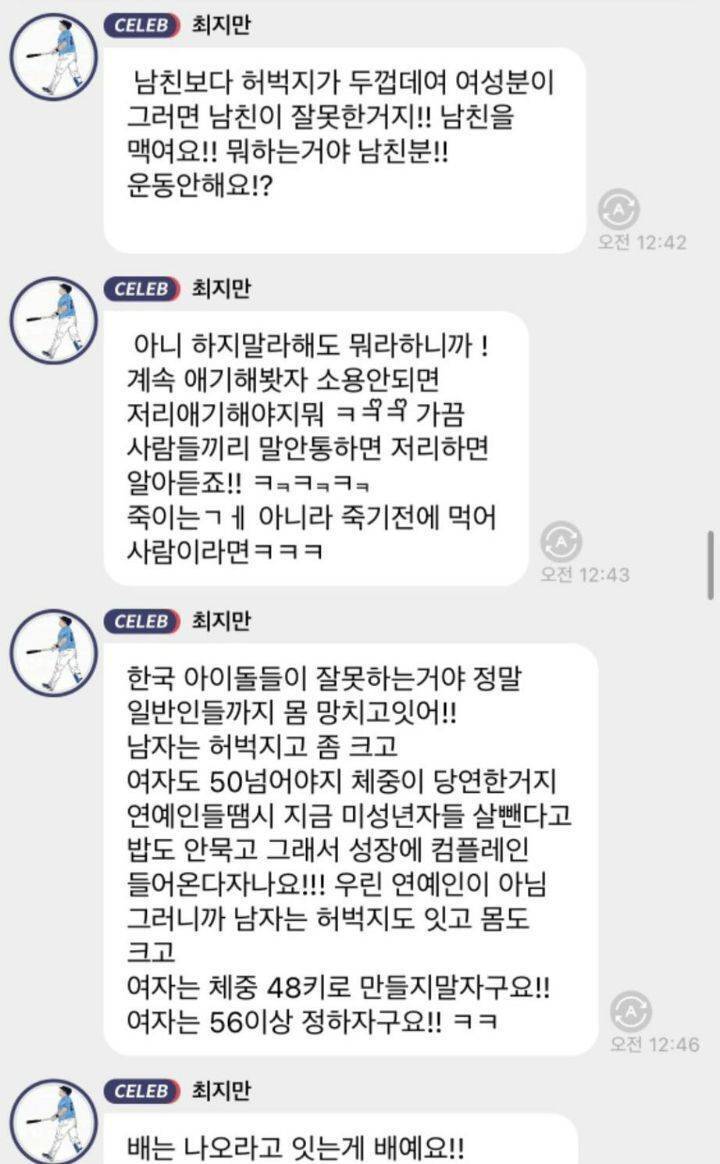720x1164 pixels.
Task: Translate the message sent at 오전 12:43
Action: click(561, 542)
